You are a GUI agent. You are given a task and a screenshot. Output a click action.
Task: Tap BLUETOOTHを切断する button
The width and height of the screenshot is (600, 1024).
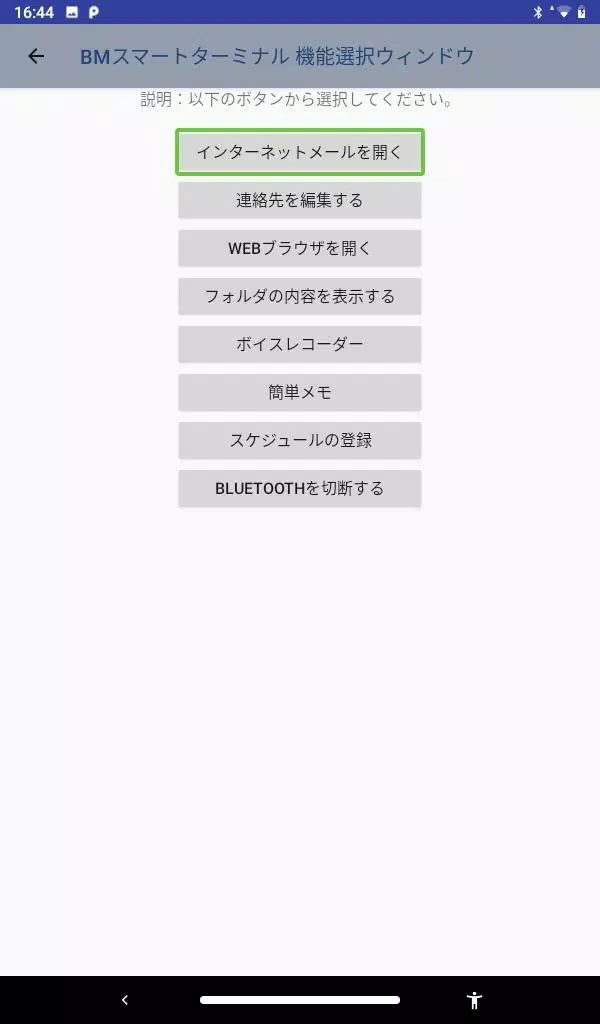coord(300,488)
